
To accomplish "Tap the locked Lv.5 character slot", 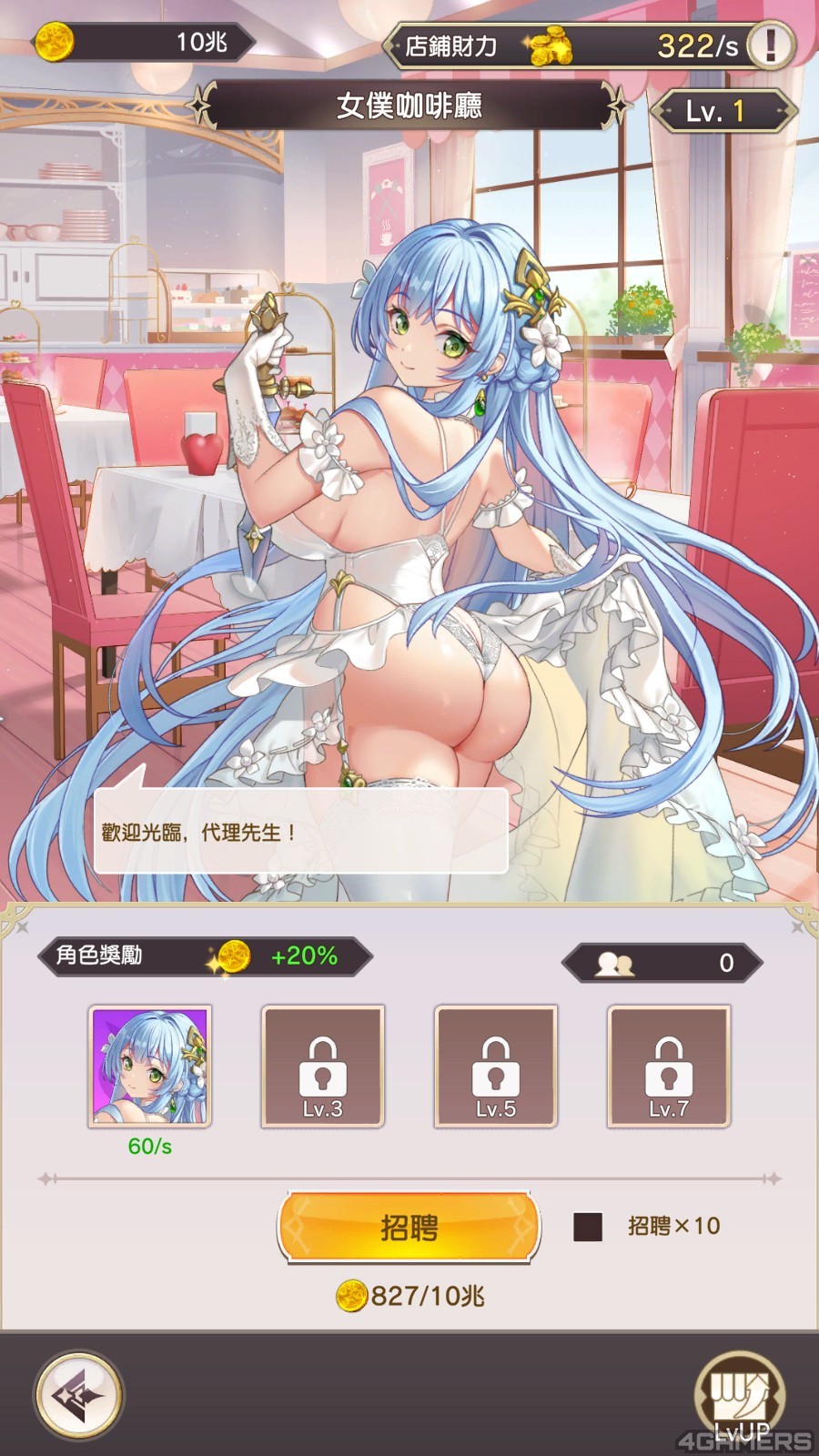I will (496, 1067).
